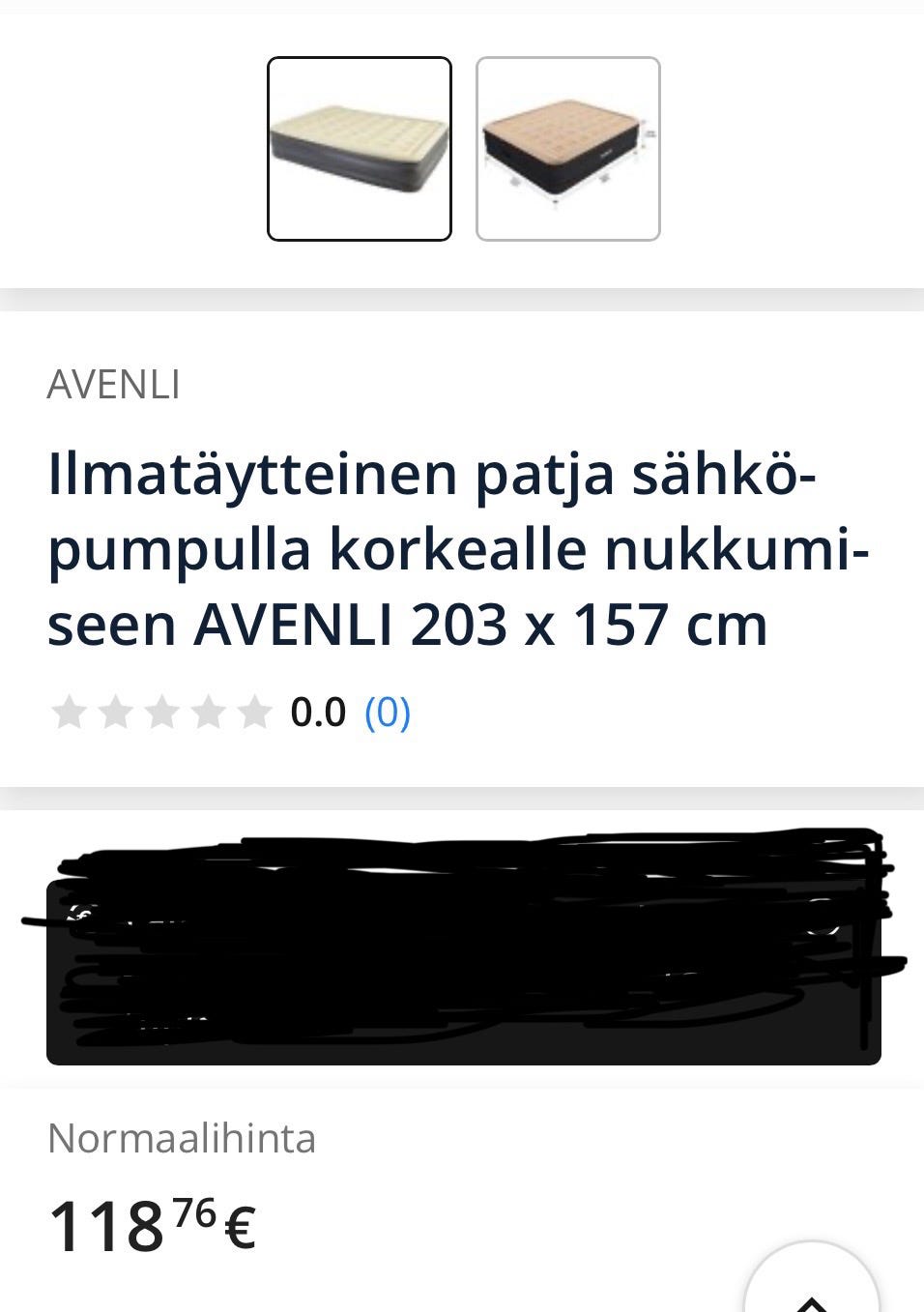Click the star rating row icon group
Screen dimensions: 924x1312
tap(161, 713)
